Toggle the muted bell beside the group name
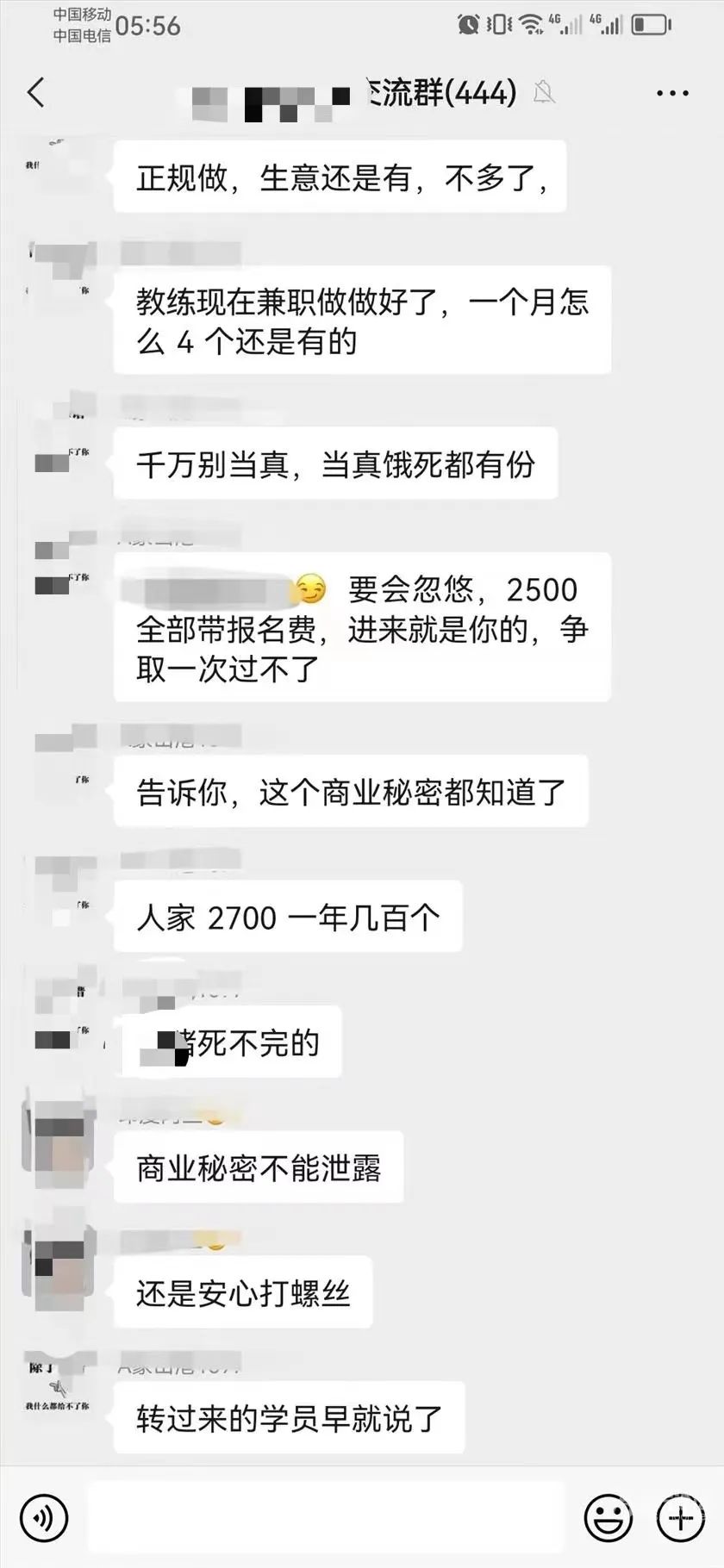 (546, 93)
